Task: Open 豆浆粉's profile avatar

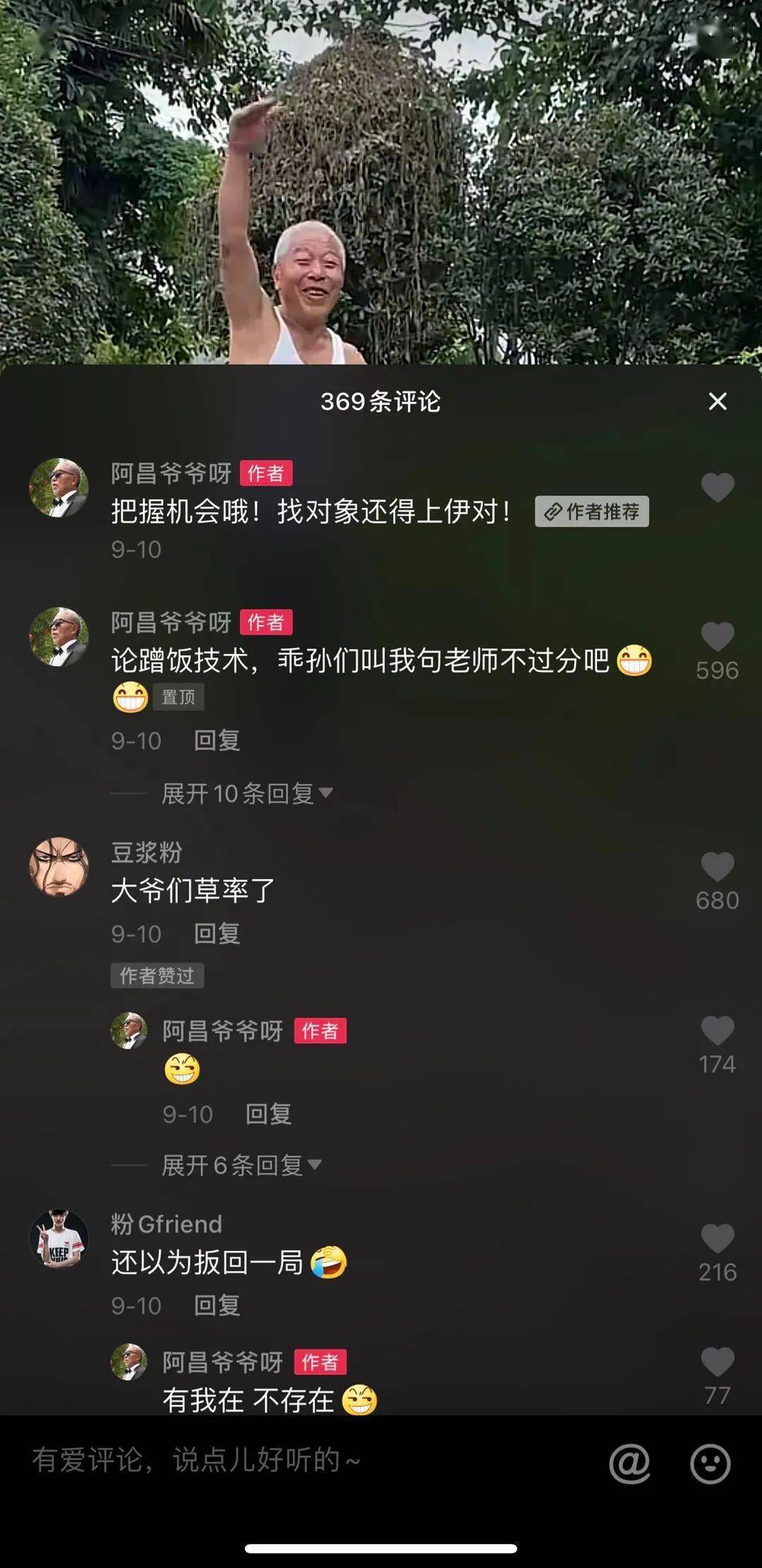Action: (x=62, y=868)
